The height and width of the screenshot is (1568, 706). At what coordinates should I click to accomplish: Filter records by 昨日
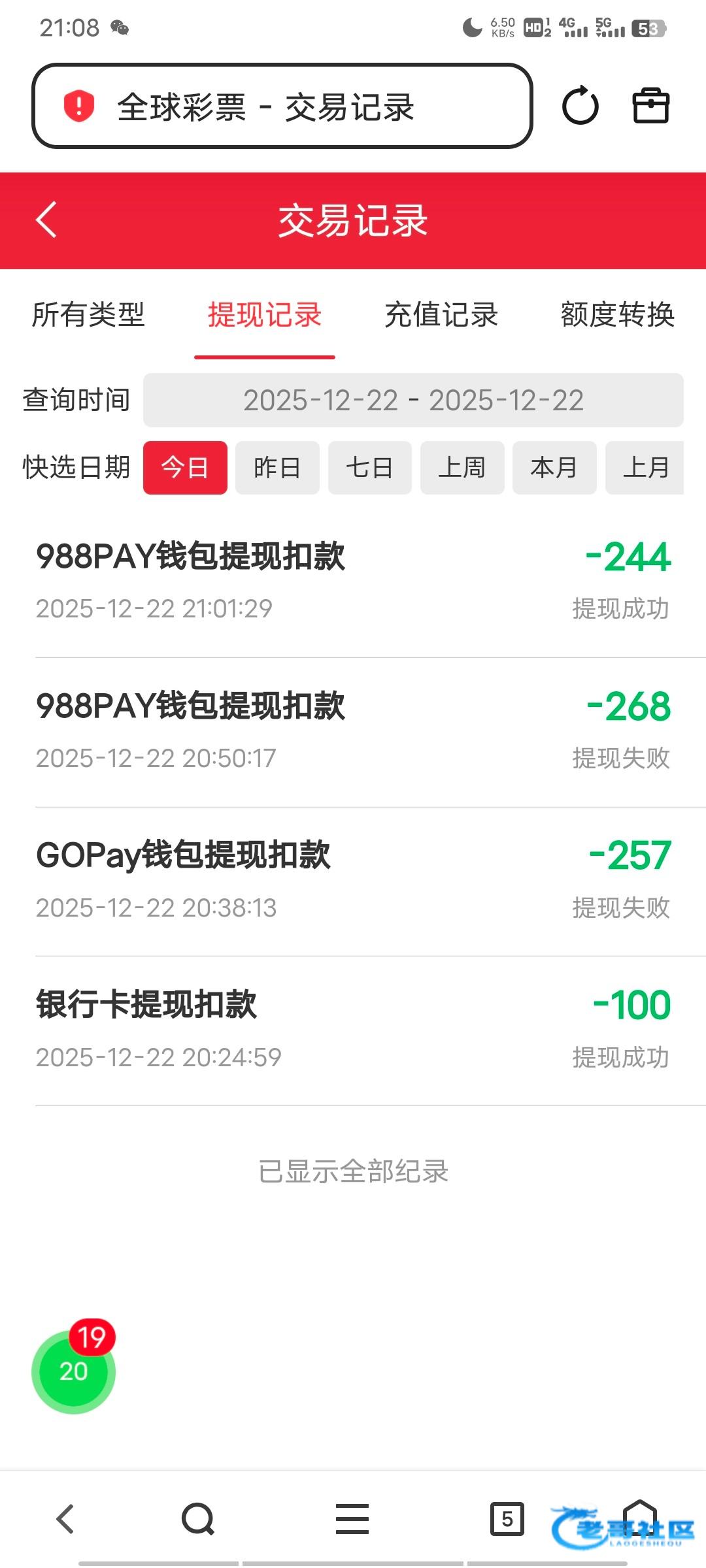[277, 468]
